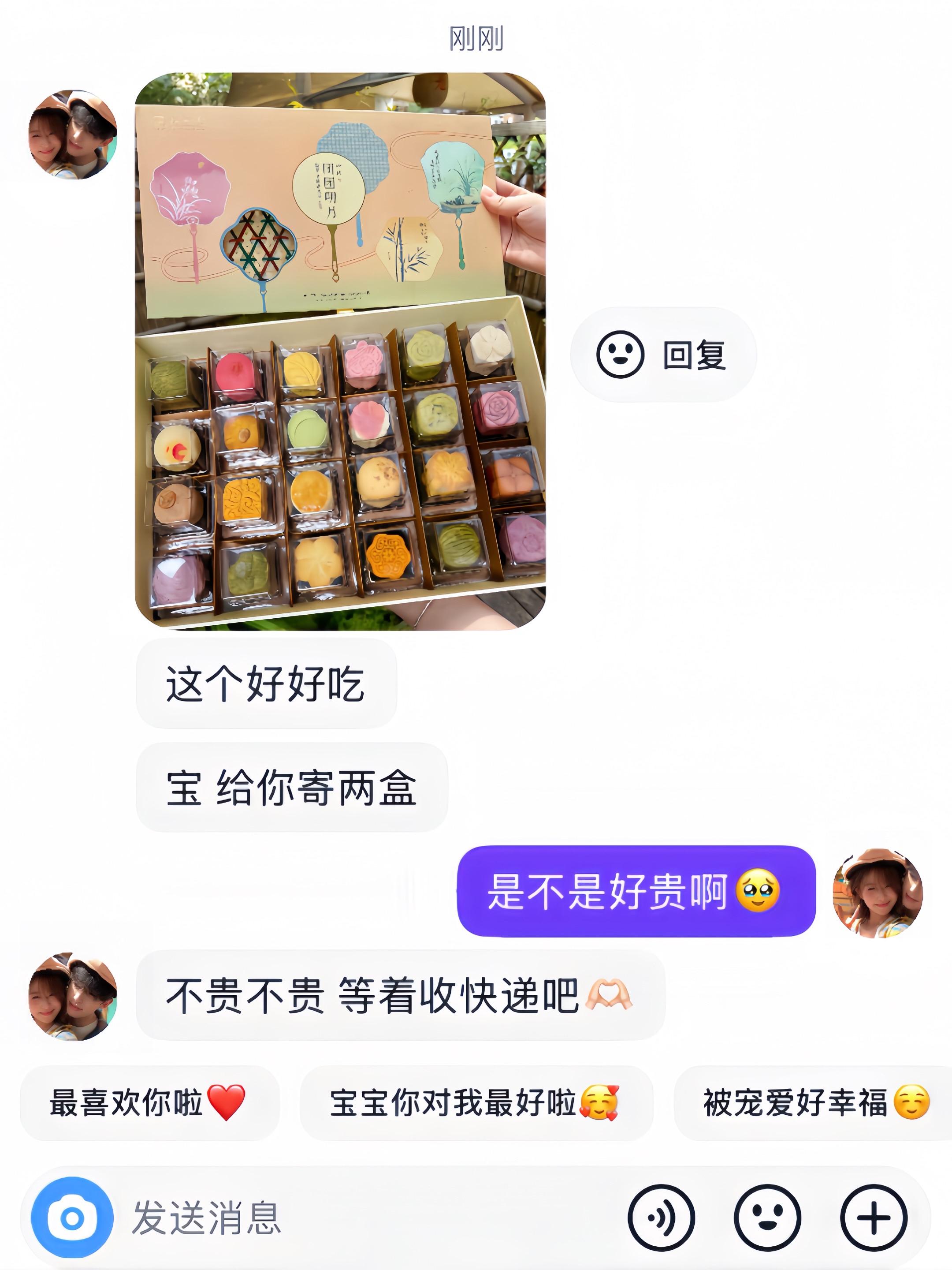The height and width of the screenshot is (1270, 952).
Task: Open the plus menu for more attachments
Action: (x=874, y=1218)
